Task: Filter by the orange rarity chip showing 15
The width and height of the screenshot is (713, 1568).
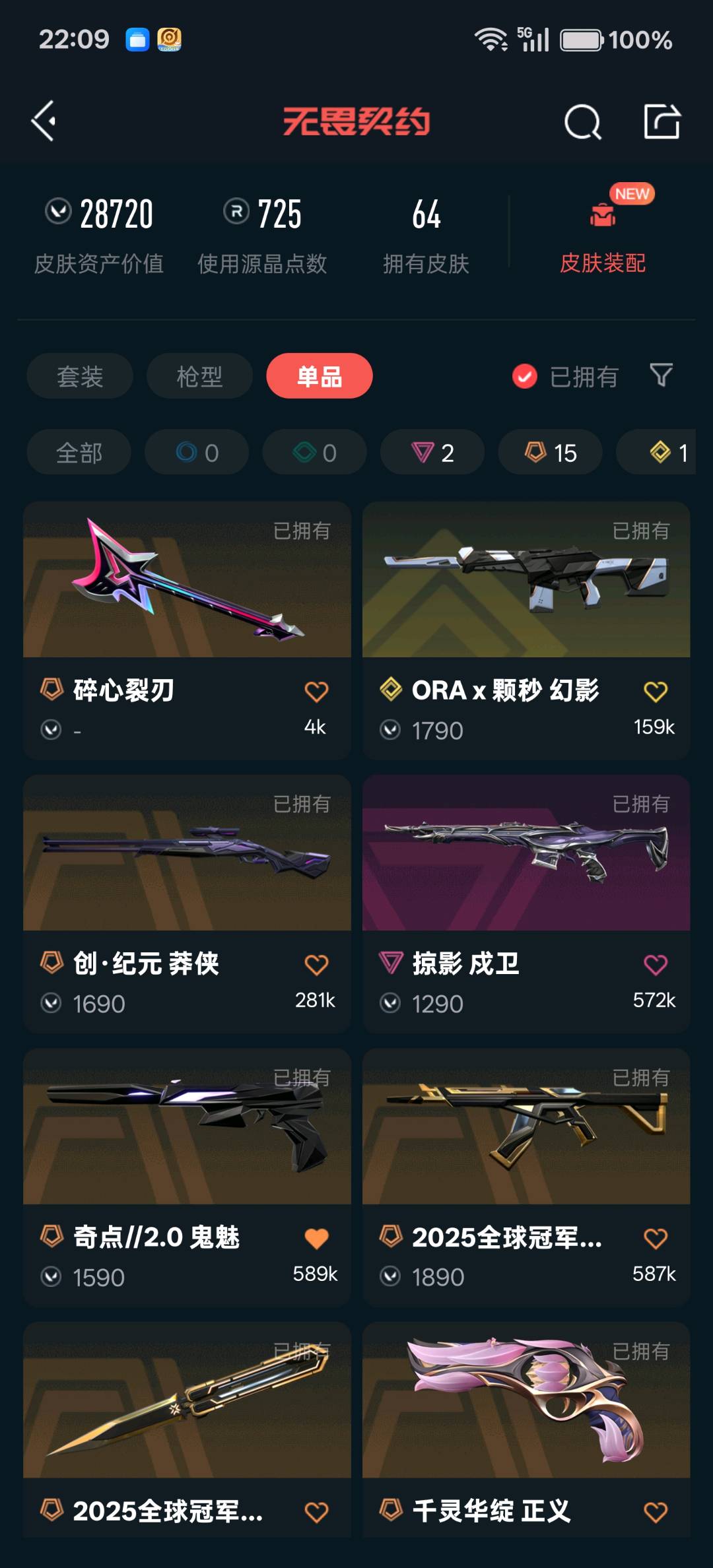Action: pos(550,453)
